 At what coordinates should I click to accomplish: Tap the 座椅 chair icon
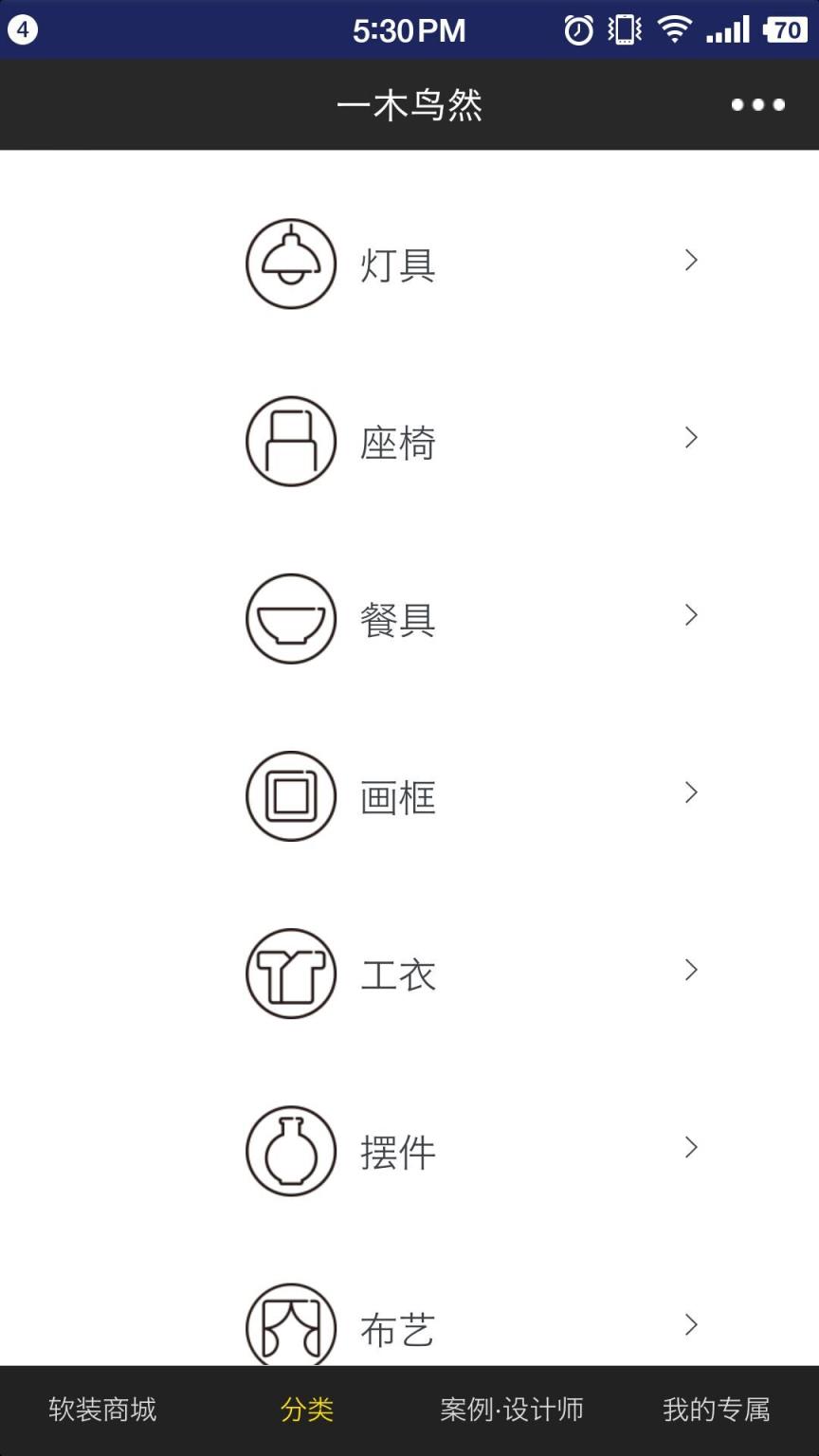coord(291,441)
